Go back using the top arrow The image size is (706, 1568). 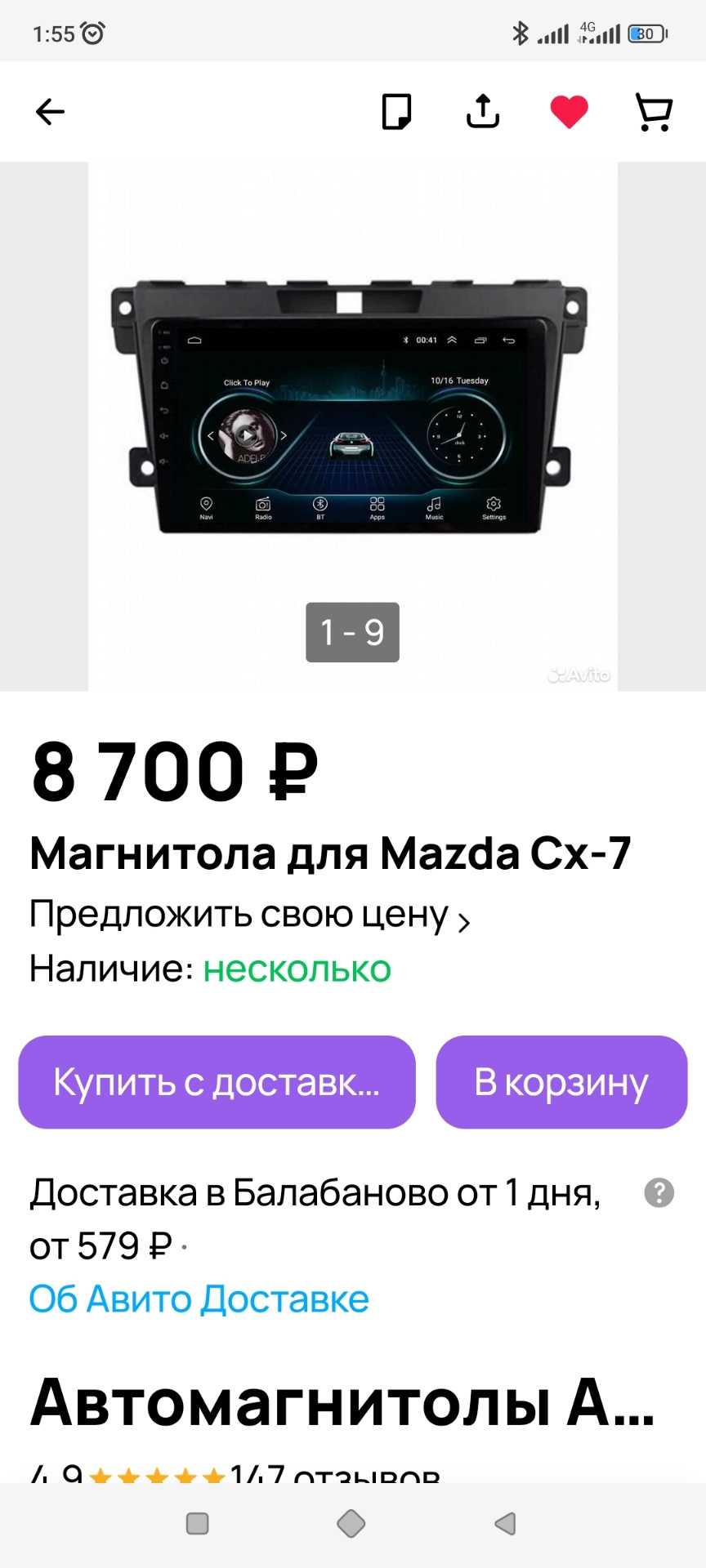coord(50,112)
